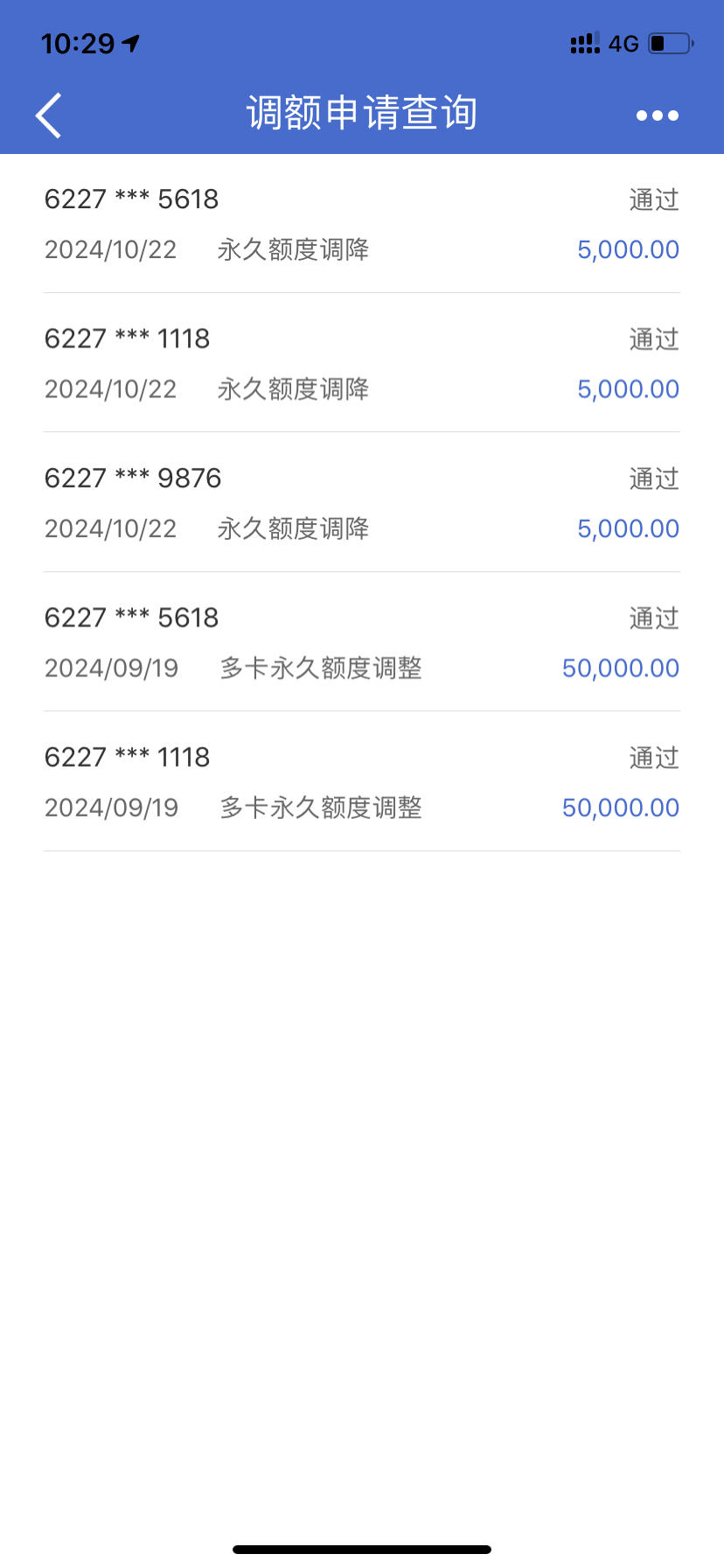Open the three-dot overflow menu
Viewport: 724px width, 1568px height.
point(658,115)
